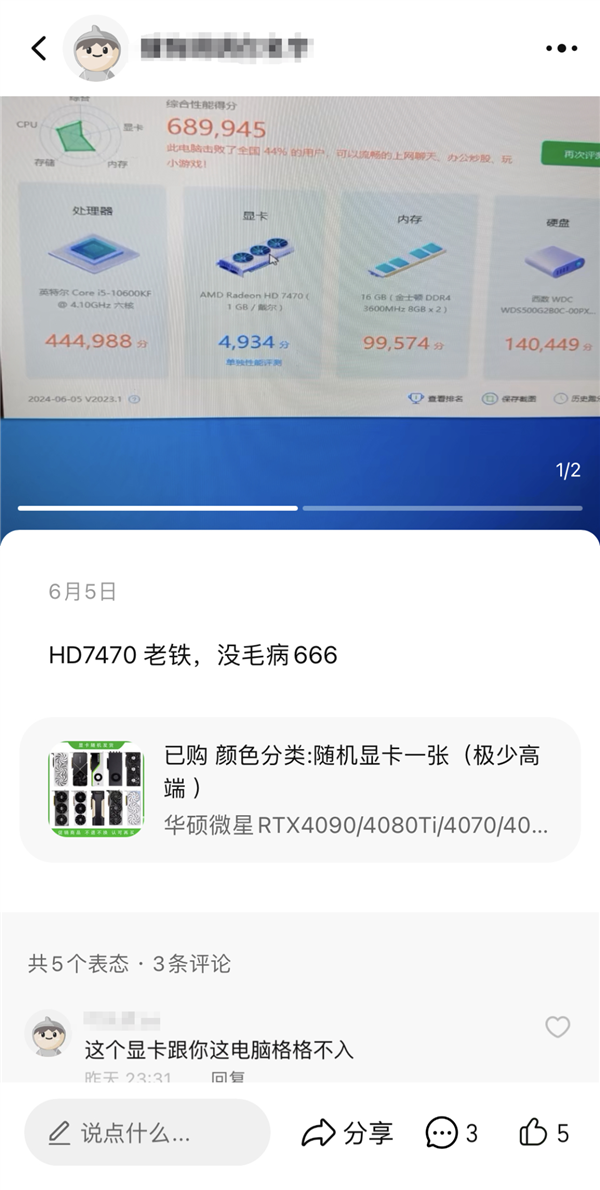
Task: Reply to the comment via 回复
Action: click(x=228, y=1078)
